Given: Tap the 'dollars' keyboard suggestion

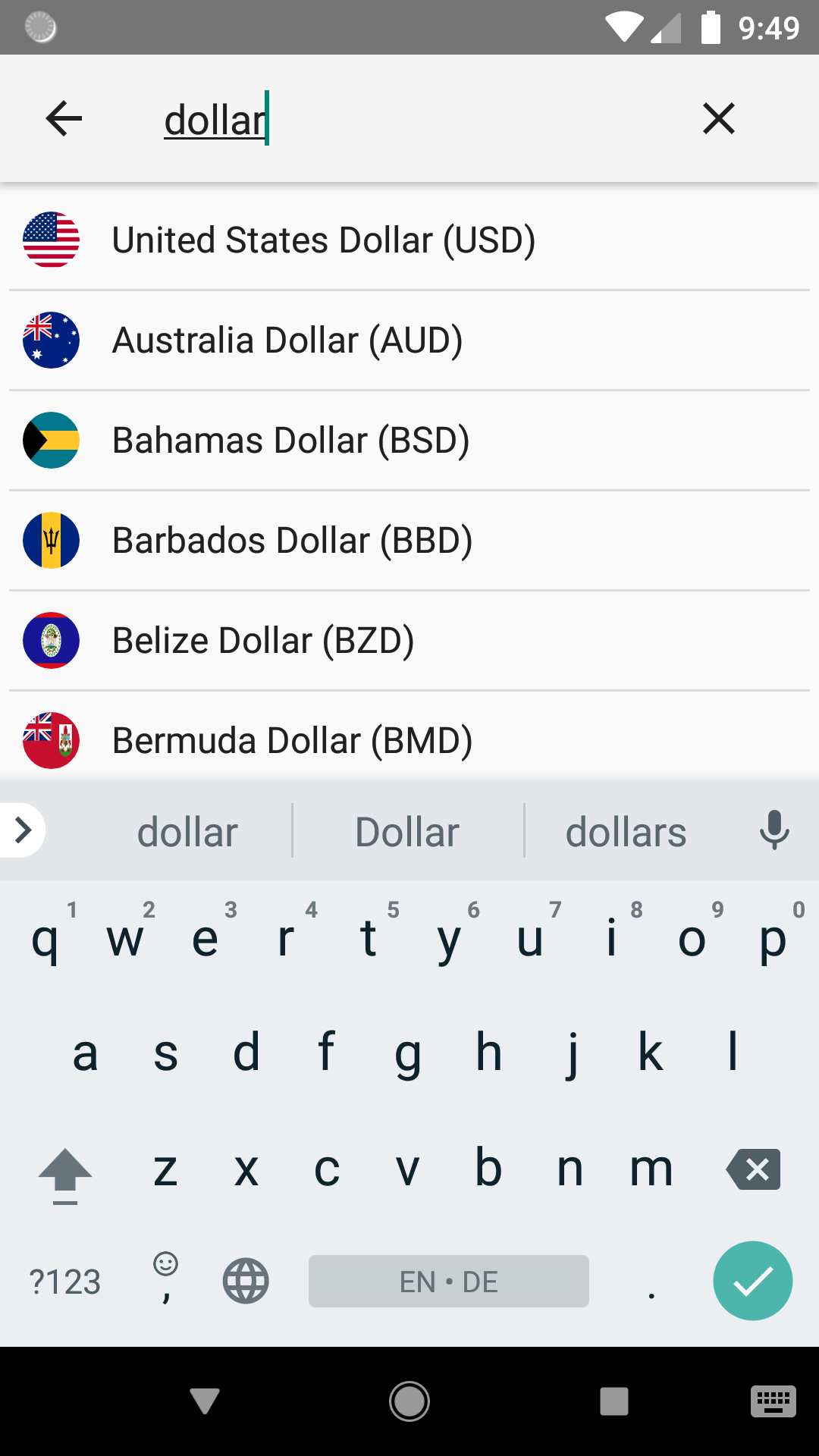Looking at the screenshot, I should (x=626, y=832).
